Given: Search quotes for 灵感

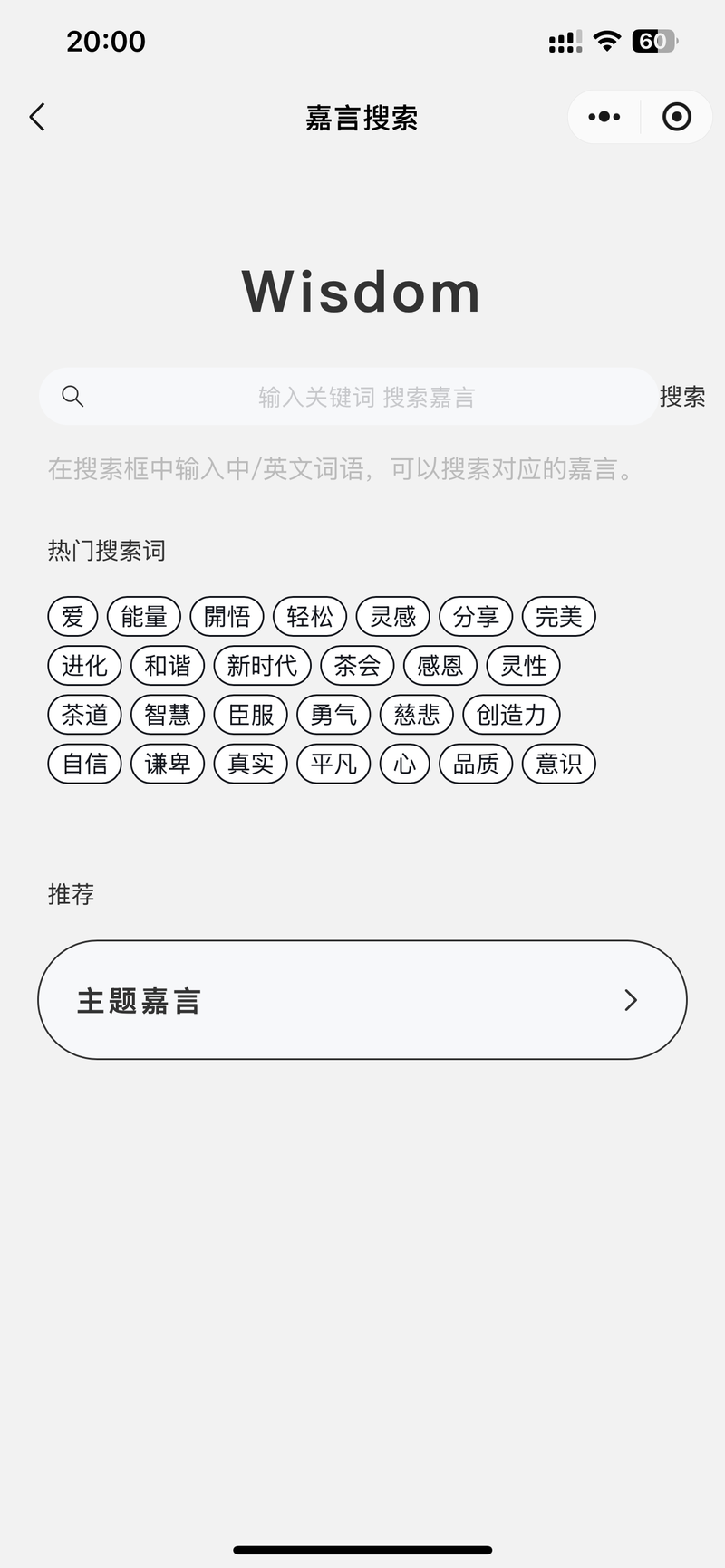Looking at the screenshot, I should 393,617.
